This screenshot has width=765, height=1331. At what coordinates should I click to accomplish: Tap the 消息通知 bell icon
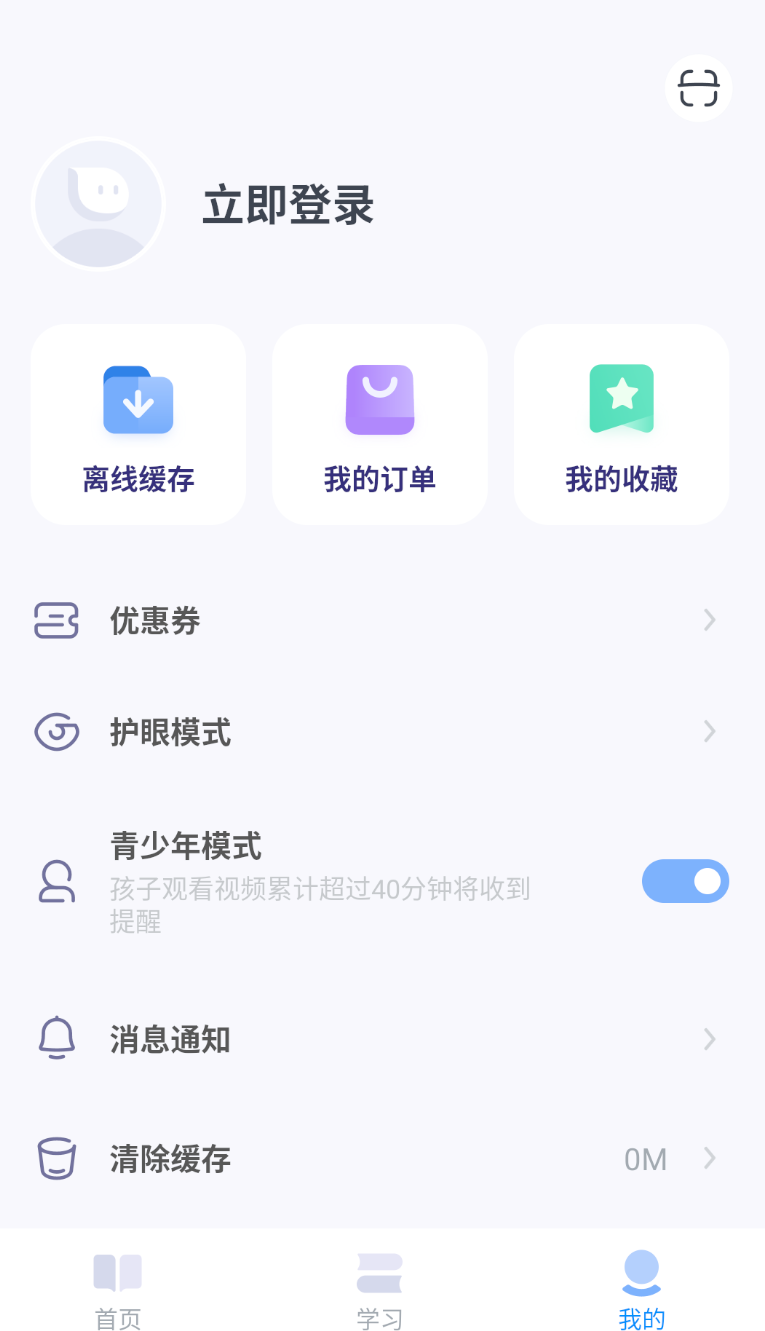click(x=57, y=1039)
